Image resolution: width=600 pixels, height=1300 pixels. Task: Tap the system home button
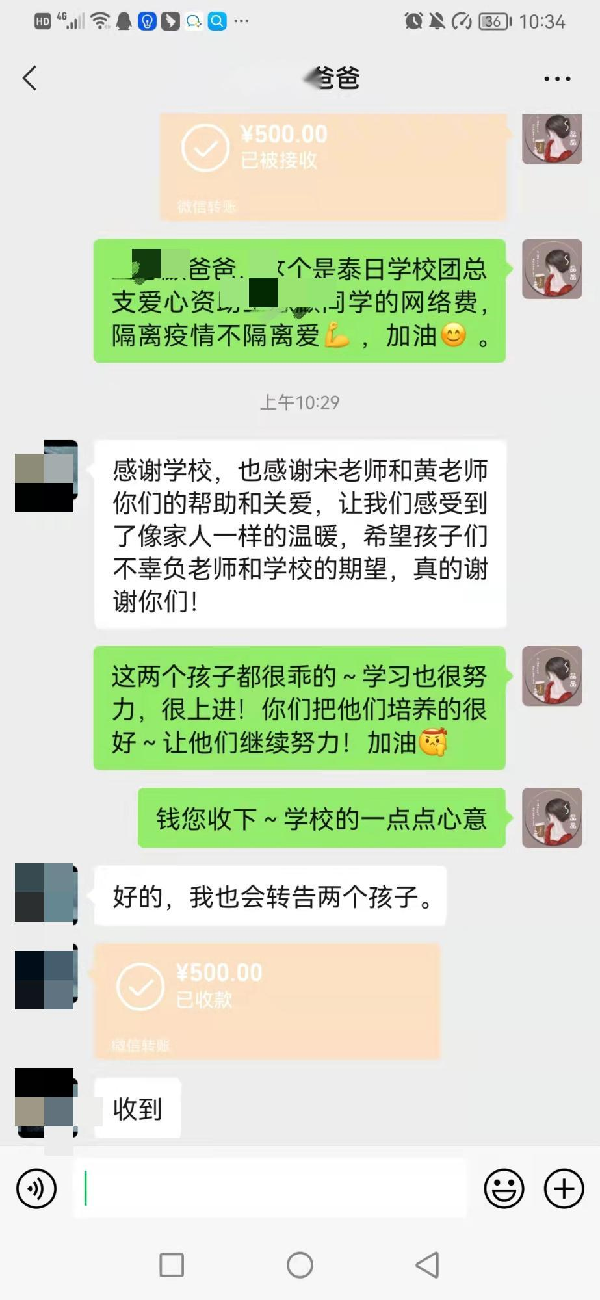(300, 1265)
